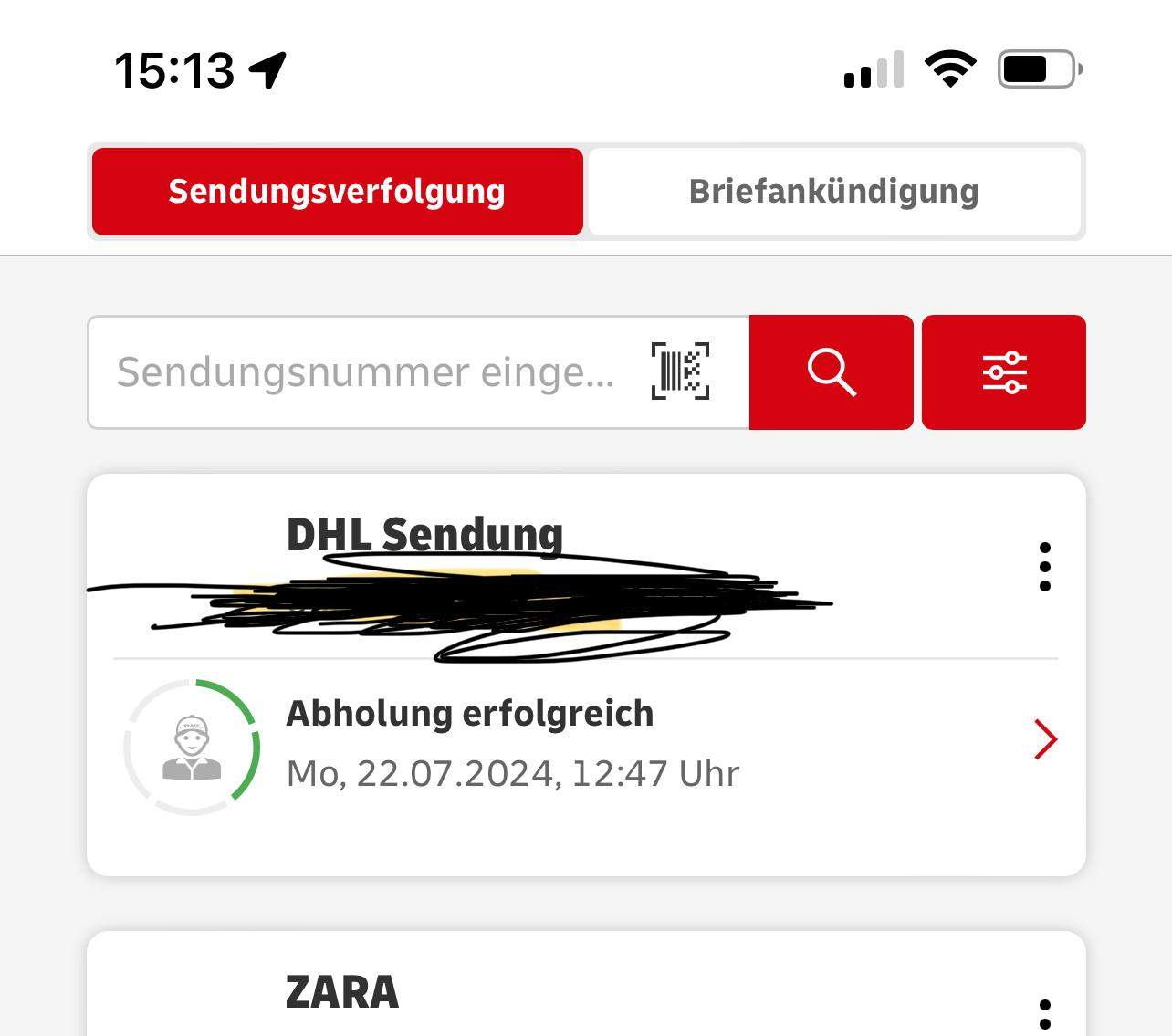The image size is (1172, 1036).
Task: Open the three-dot menu for DHL Sendung
Action: (1044, 567)
